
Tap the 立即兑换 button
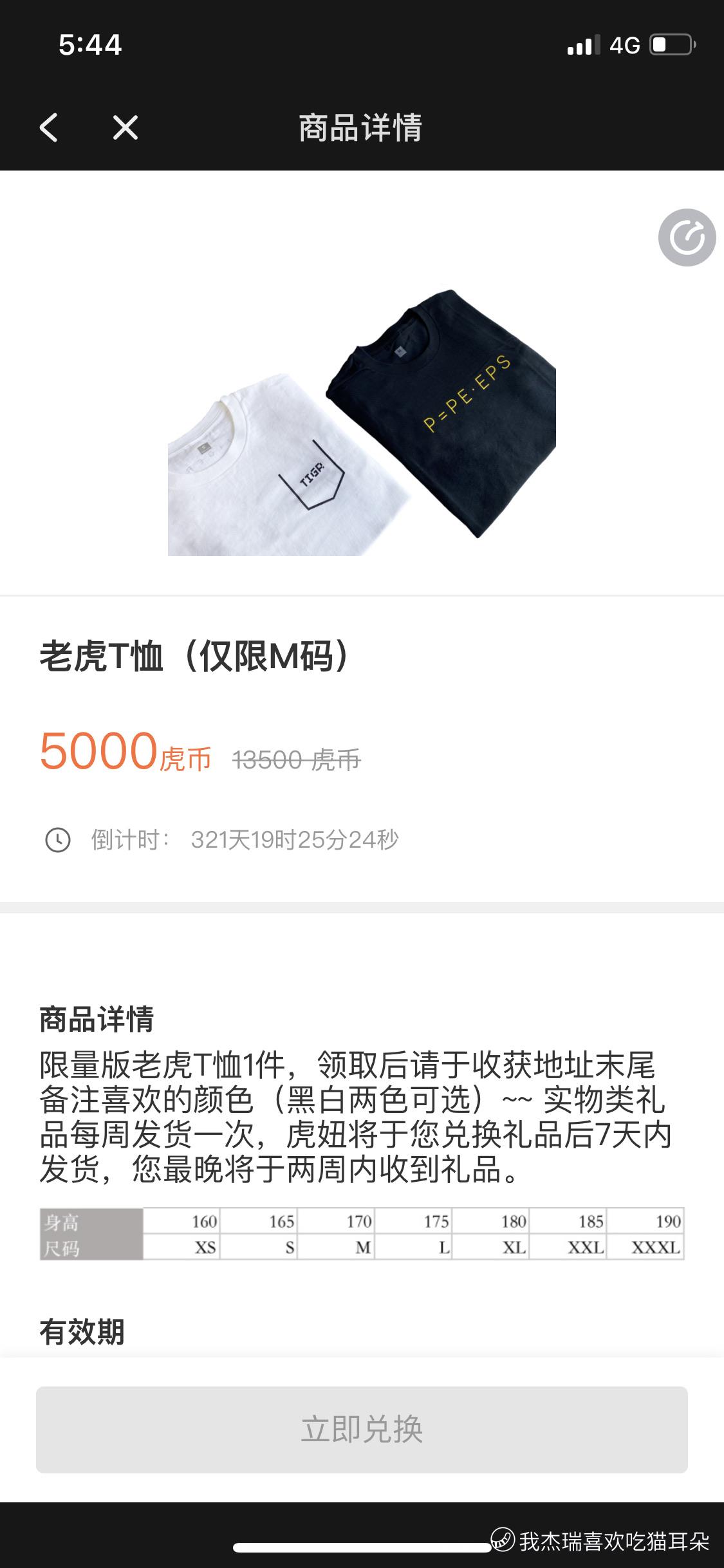362,1430
